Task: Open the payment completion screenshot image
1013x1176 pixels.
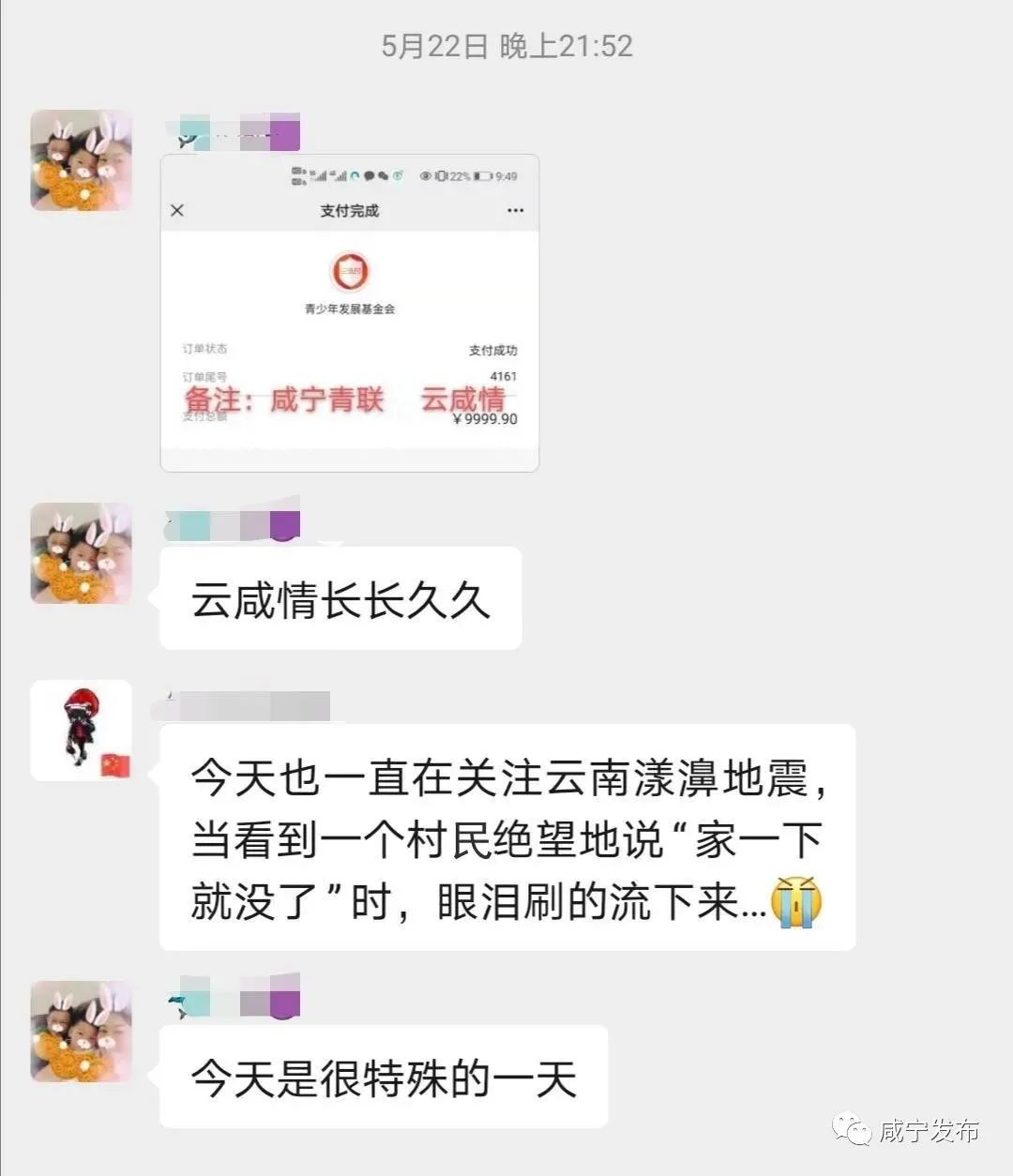Action: (x=349, y=312)
